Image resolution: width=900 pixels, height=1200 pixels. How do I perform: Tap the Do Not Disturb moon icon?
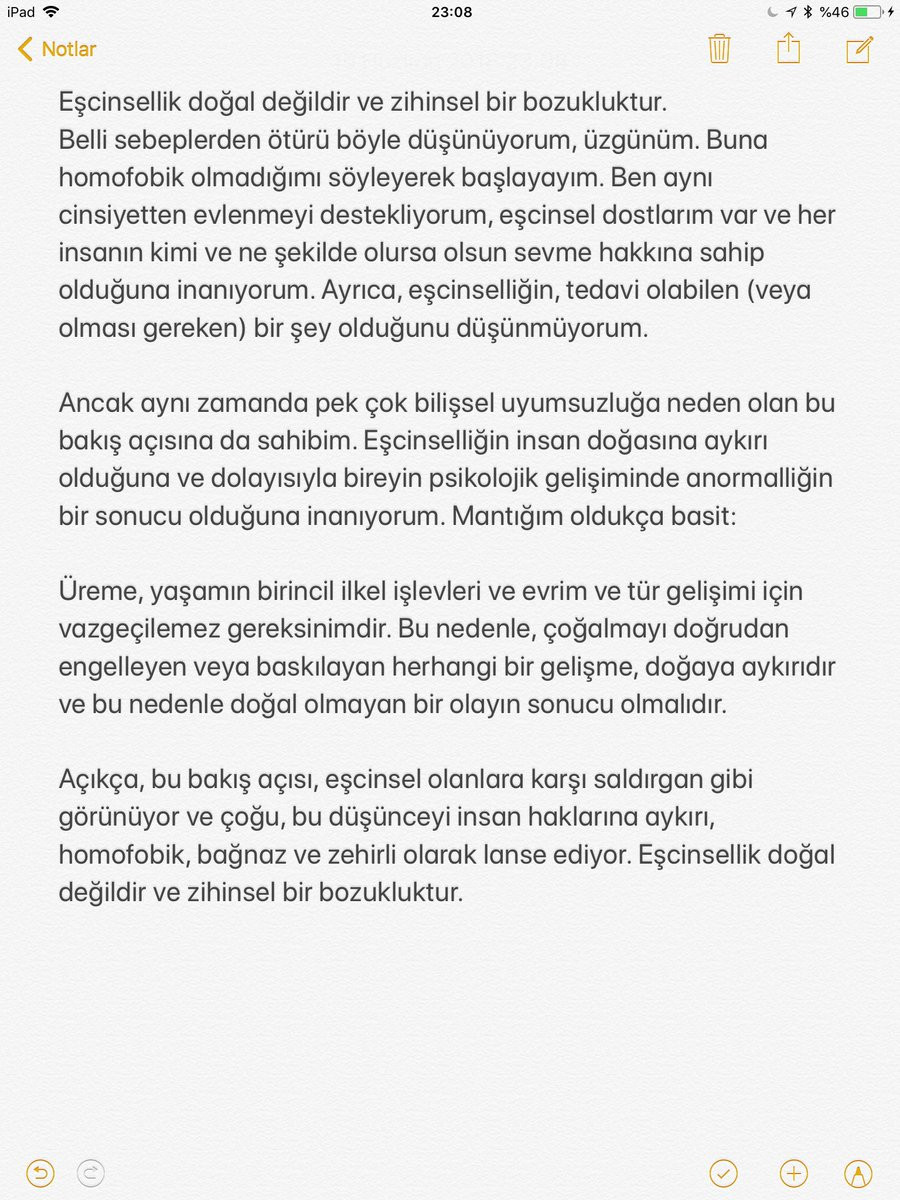771,11
